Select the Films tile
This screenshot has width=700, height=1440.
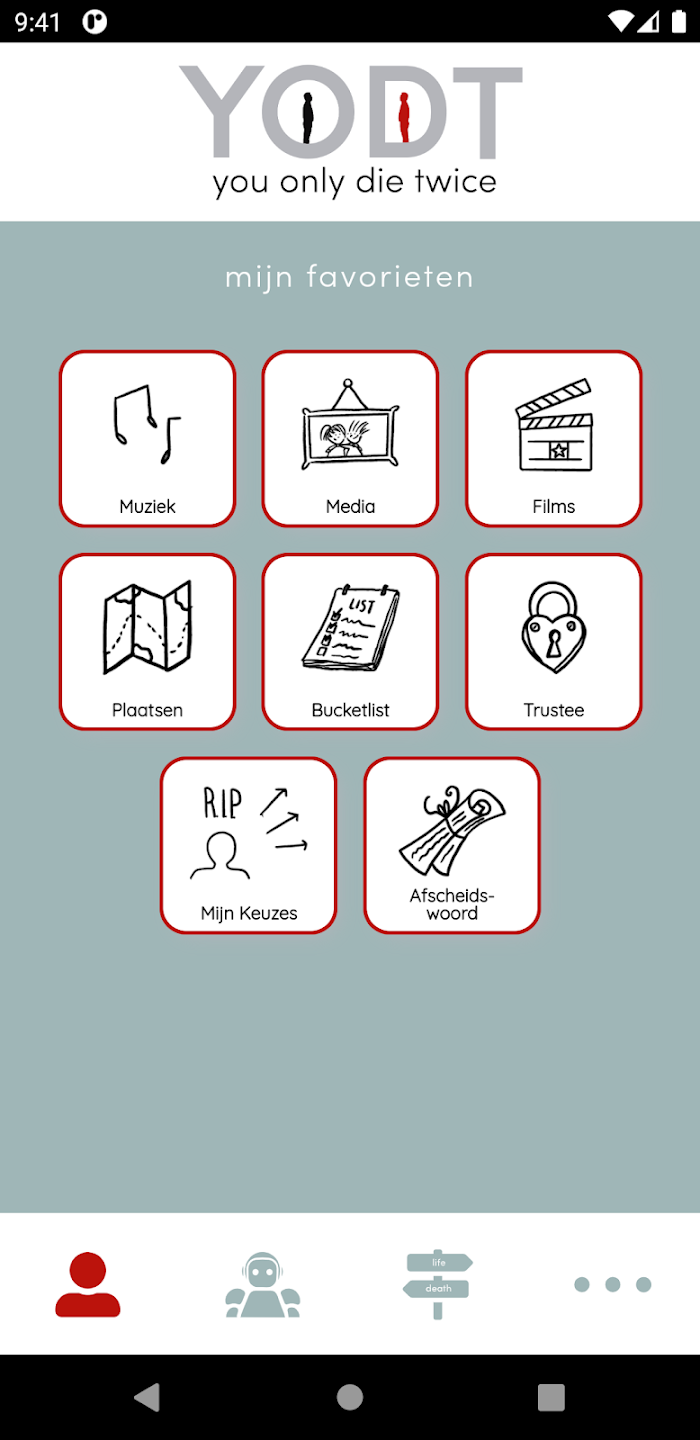(553, 438)
